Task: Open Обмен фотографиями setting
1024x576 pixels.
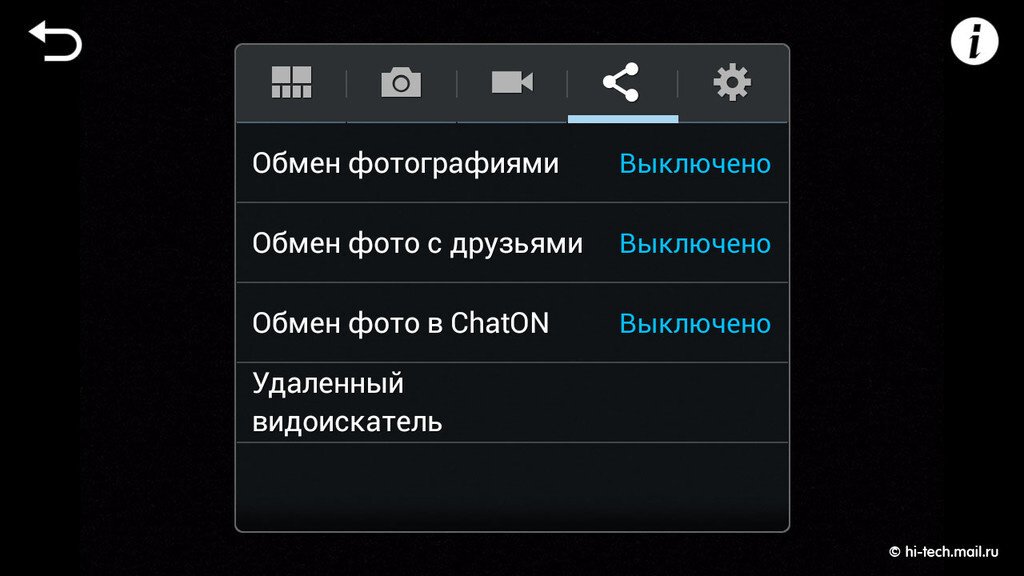Action: point(511,163)
